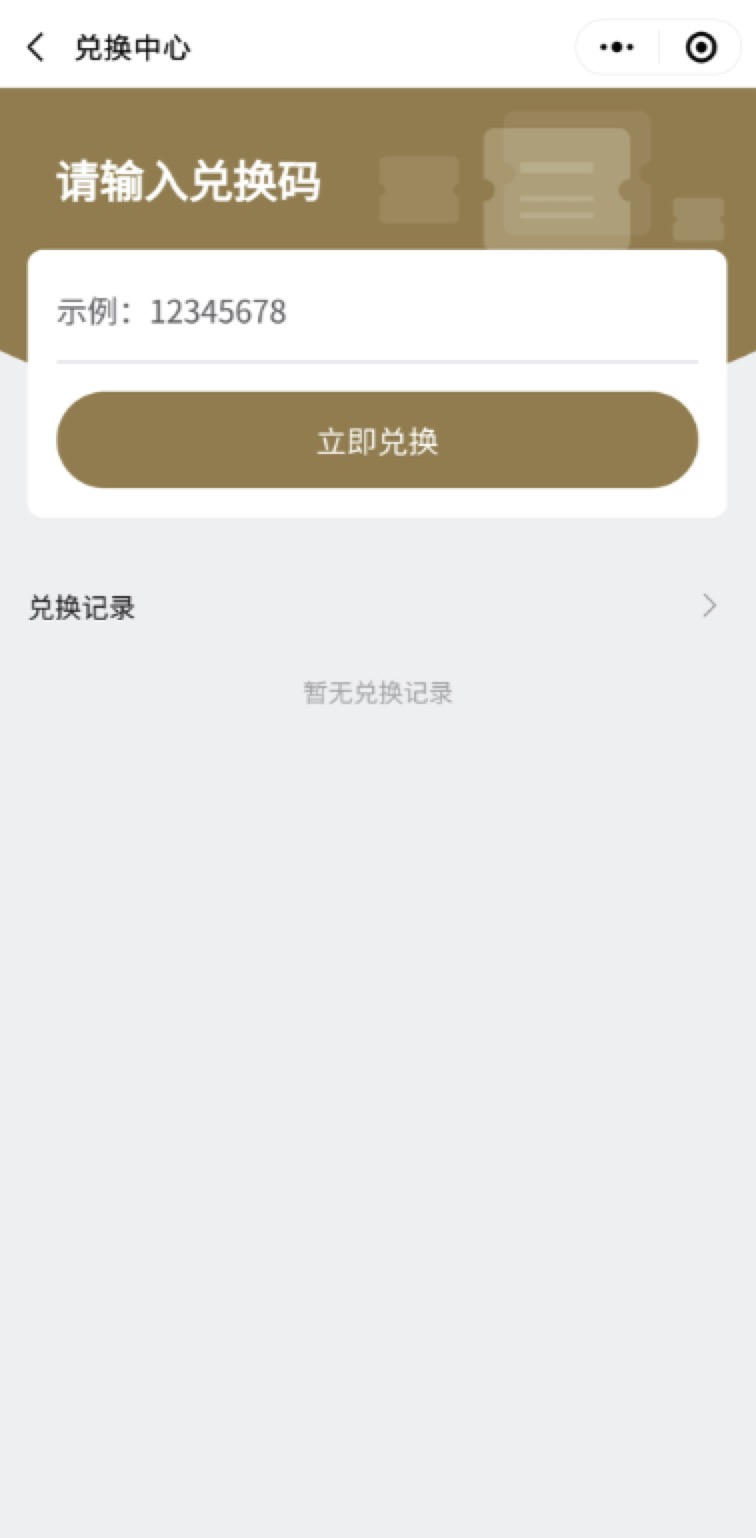Close the mini program with the circle icon

coord(701,47)
